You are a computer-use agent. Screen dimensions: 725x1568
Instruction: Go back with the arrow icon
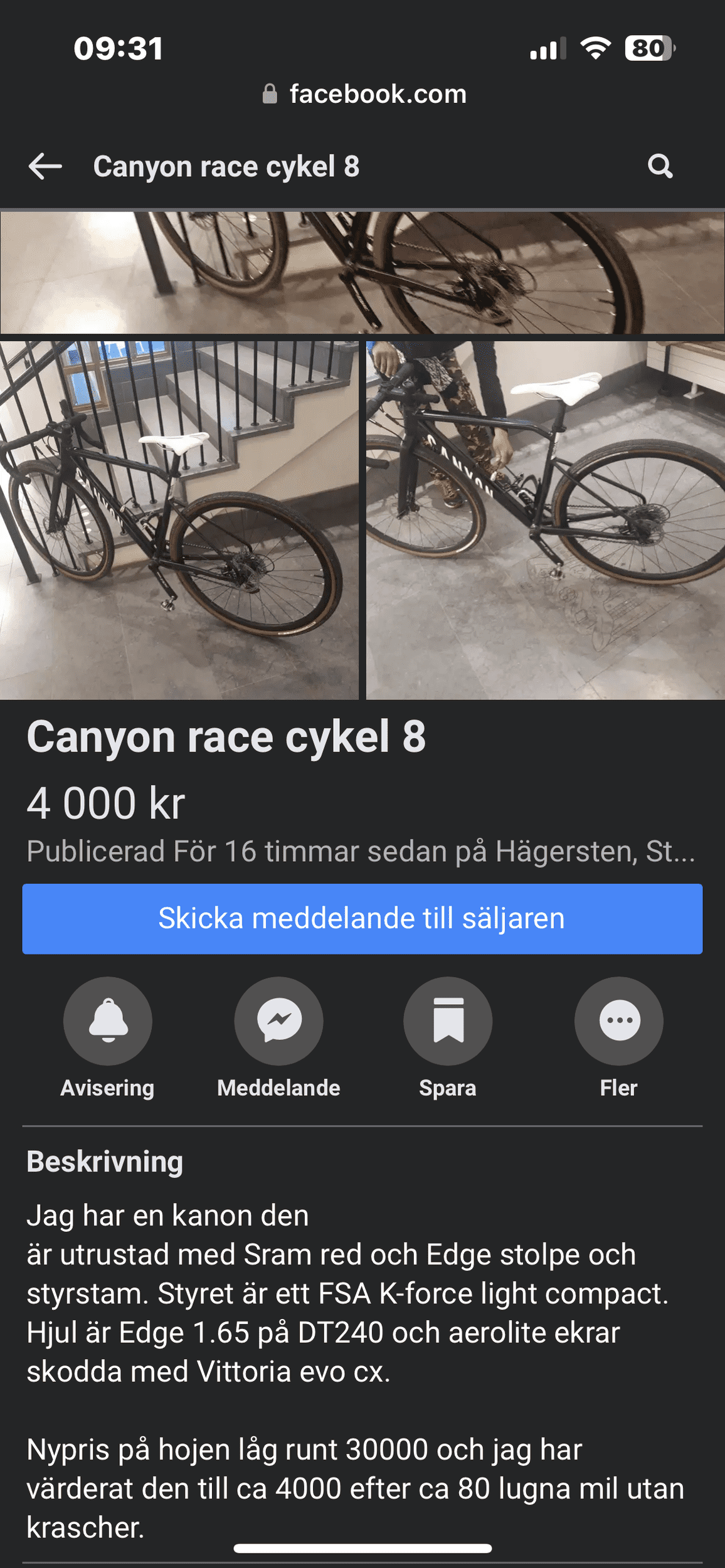point(45,167)
